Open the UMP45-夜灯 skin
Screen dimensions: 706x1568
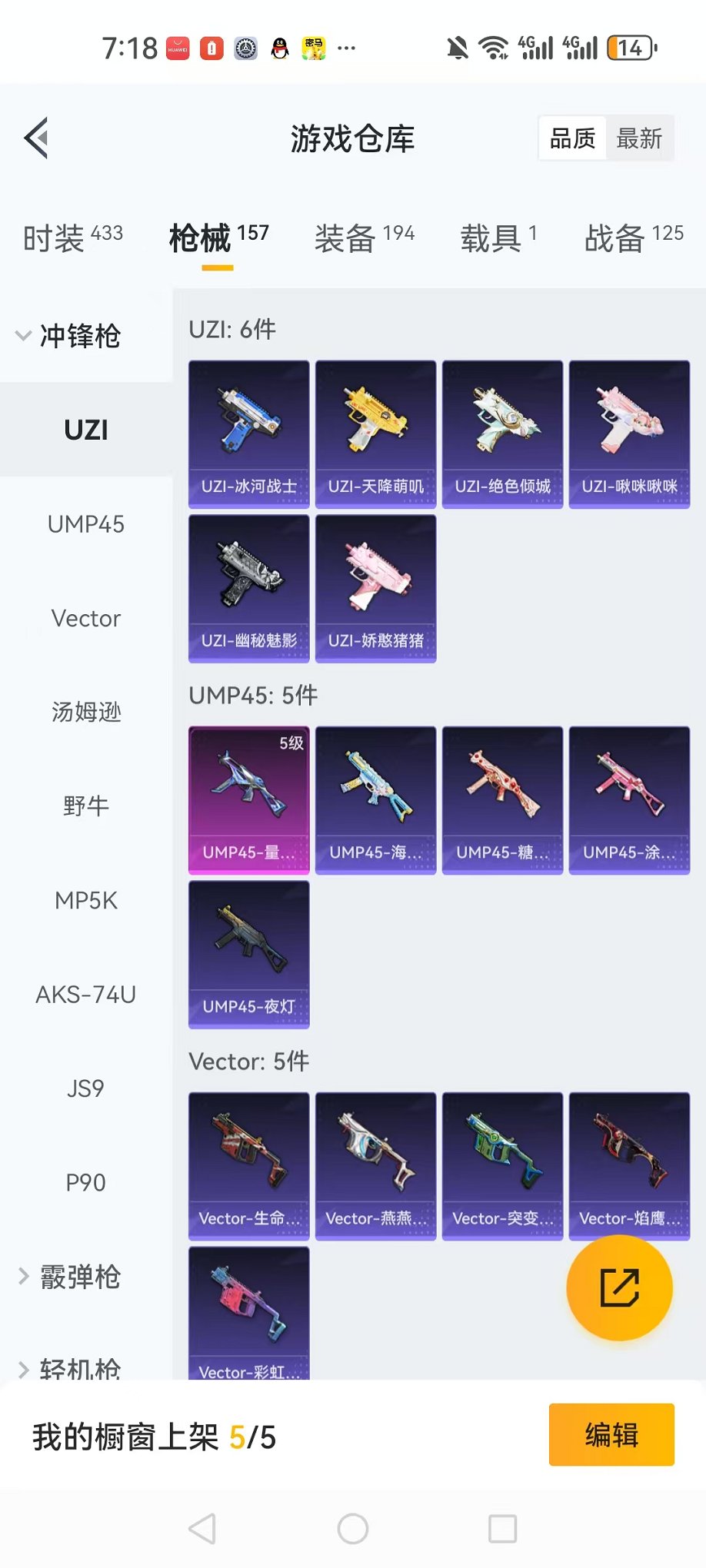tap(249, 954)
